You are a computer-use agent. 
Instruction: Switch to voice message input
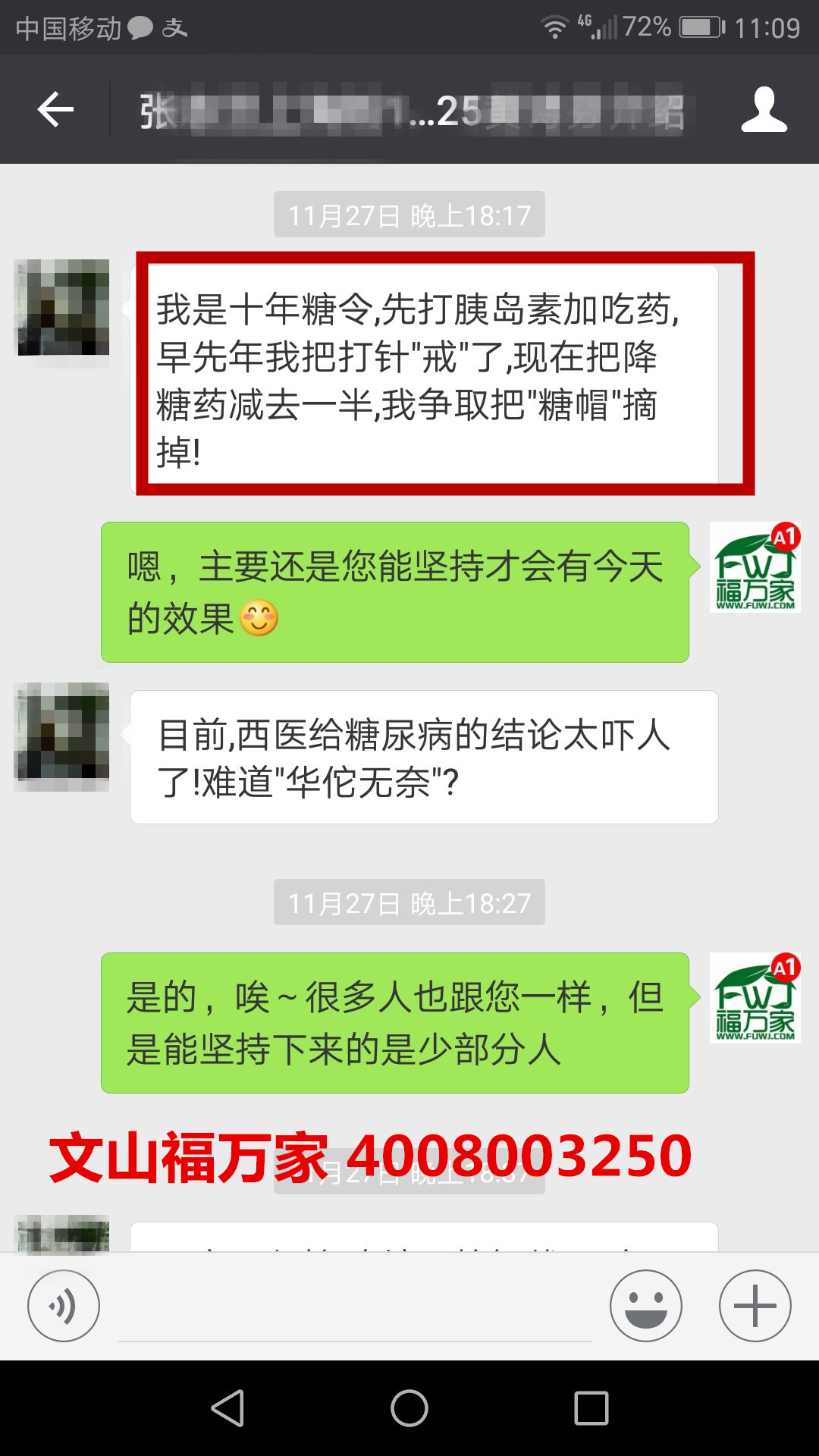[x=64, y=1306]
